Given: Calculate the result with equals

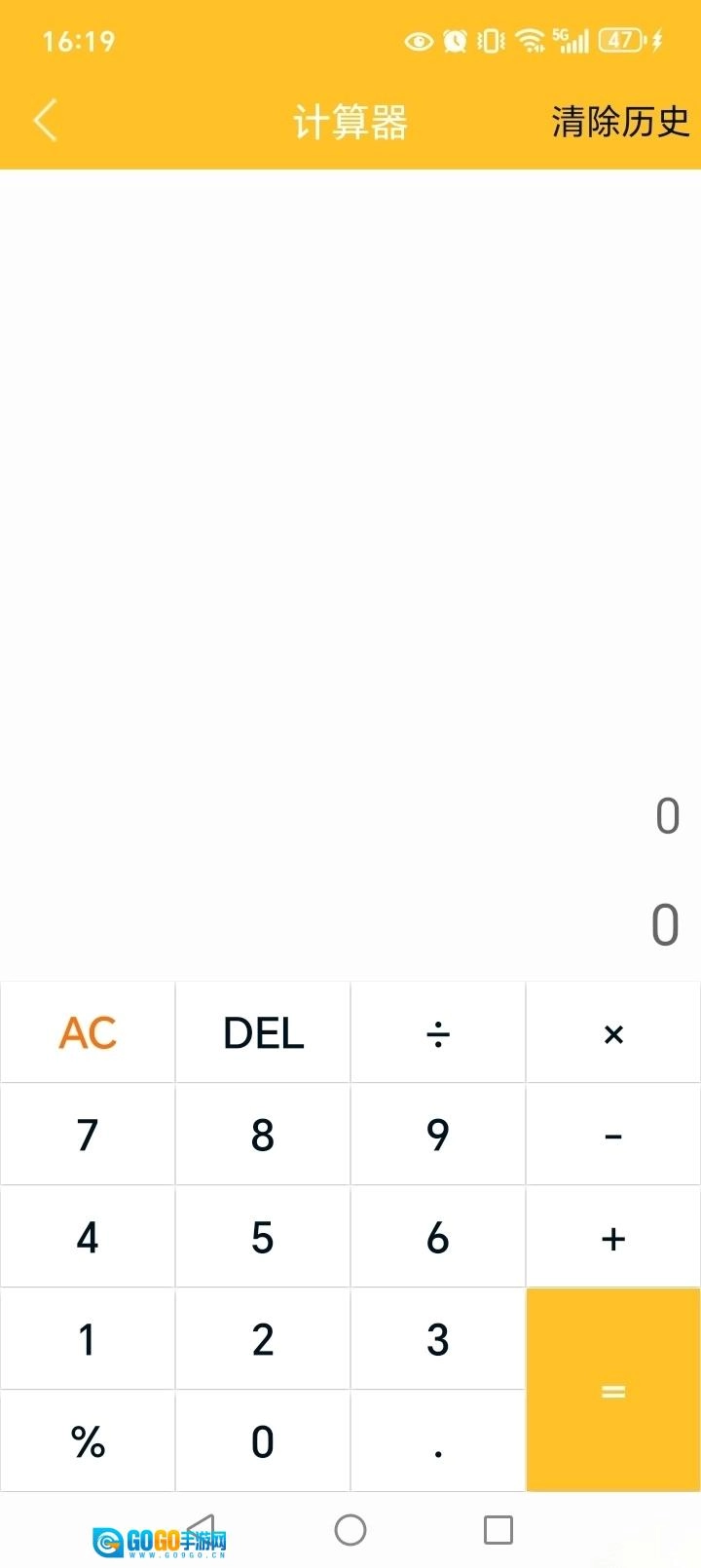Looking at the screenshot, I should (613, 1390).
